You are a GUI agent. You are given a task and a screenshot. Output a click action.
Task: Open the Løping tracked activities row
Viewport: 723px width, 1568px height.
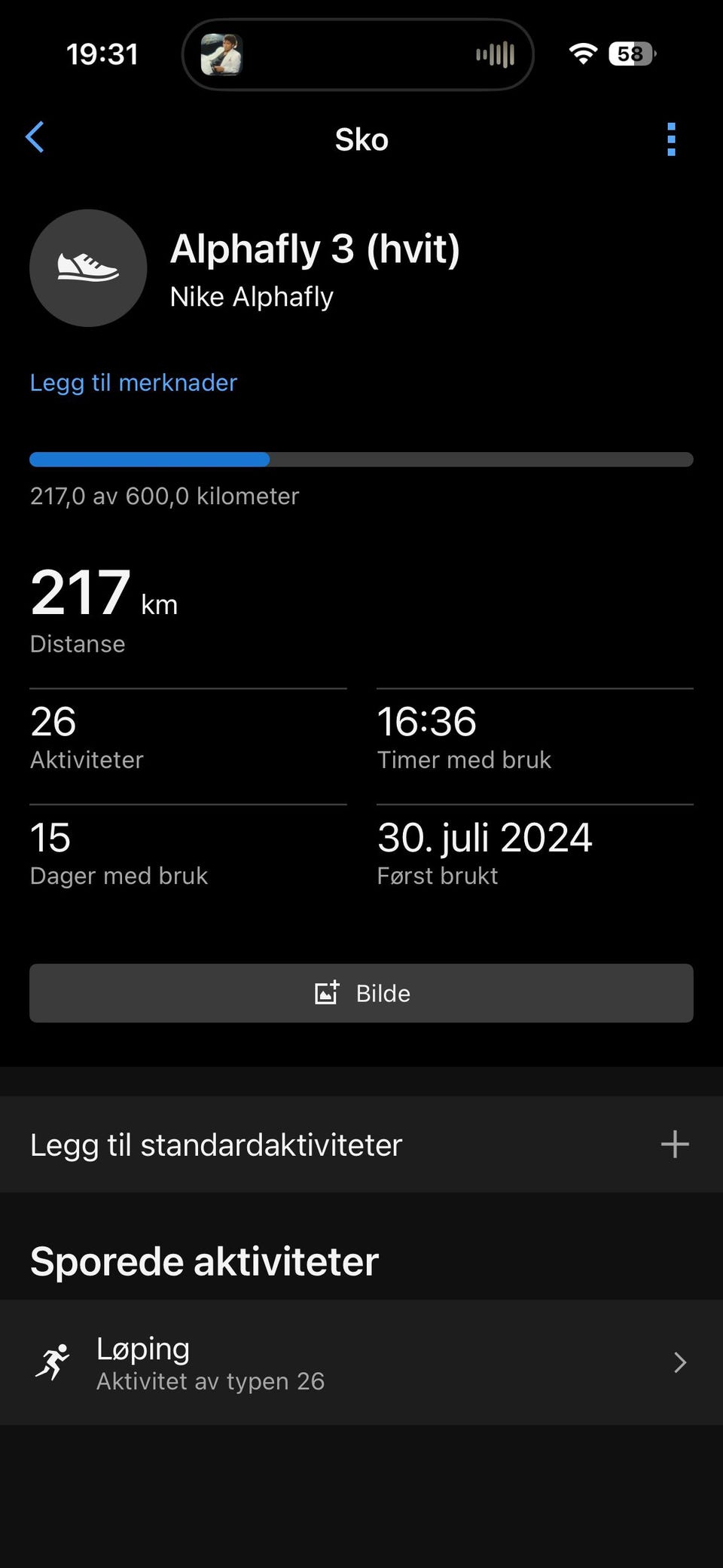coord(361,1362)
